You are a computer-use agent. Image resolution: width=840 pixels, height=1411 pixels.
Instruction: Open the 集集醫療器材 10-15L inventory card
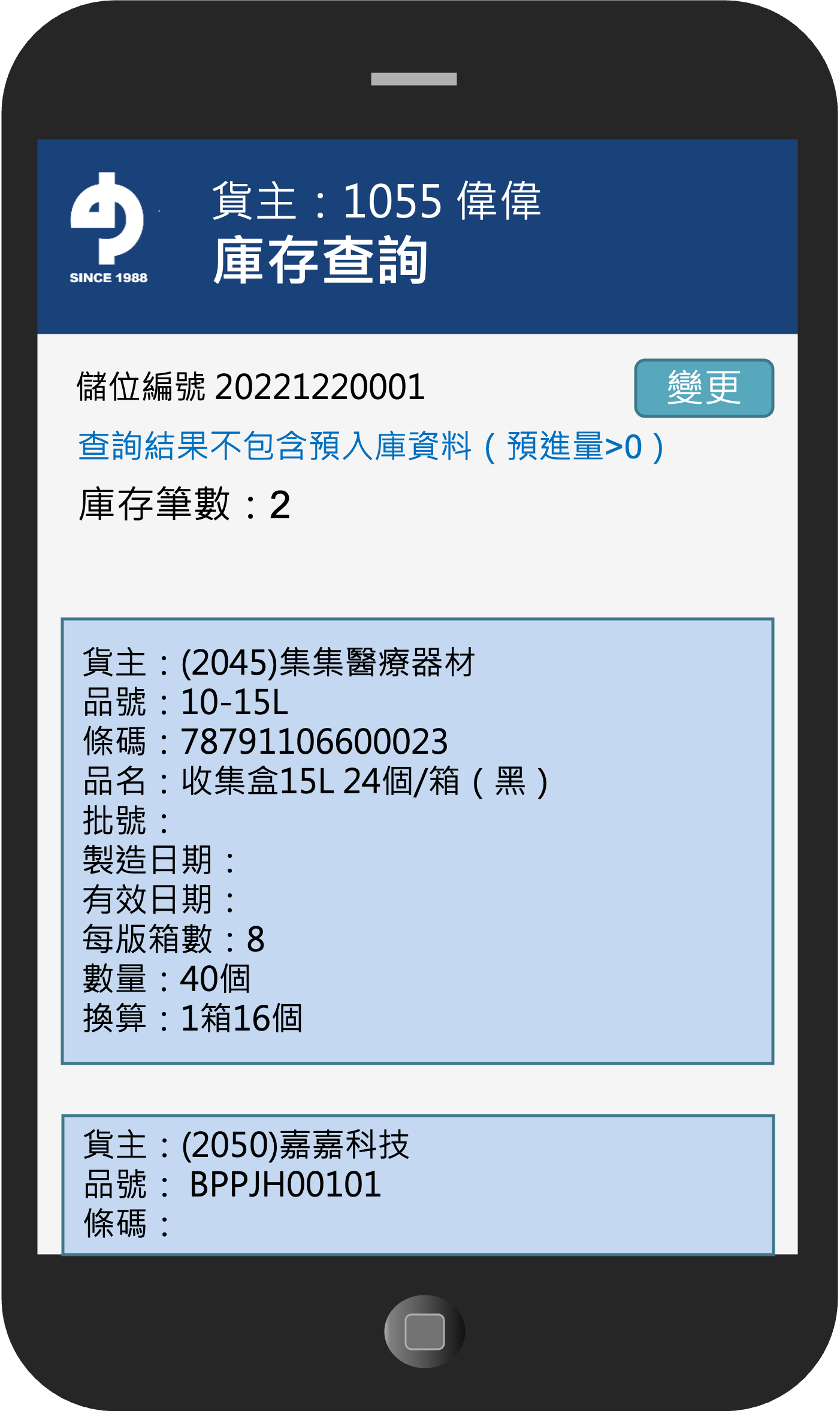click(418, 841)
